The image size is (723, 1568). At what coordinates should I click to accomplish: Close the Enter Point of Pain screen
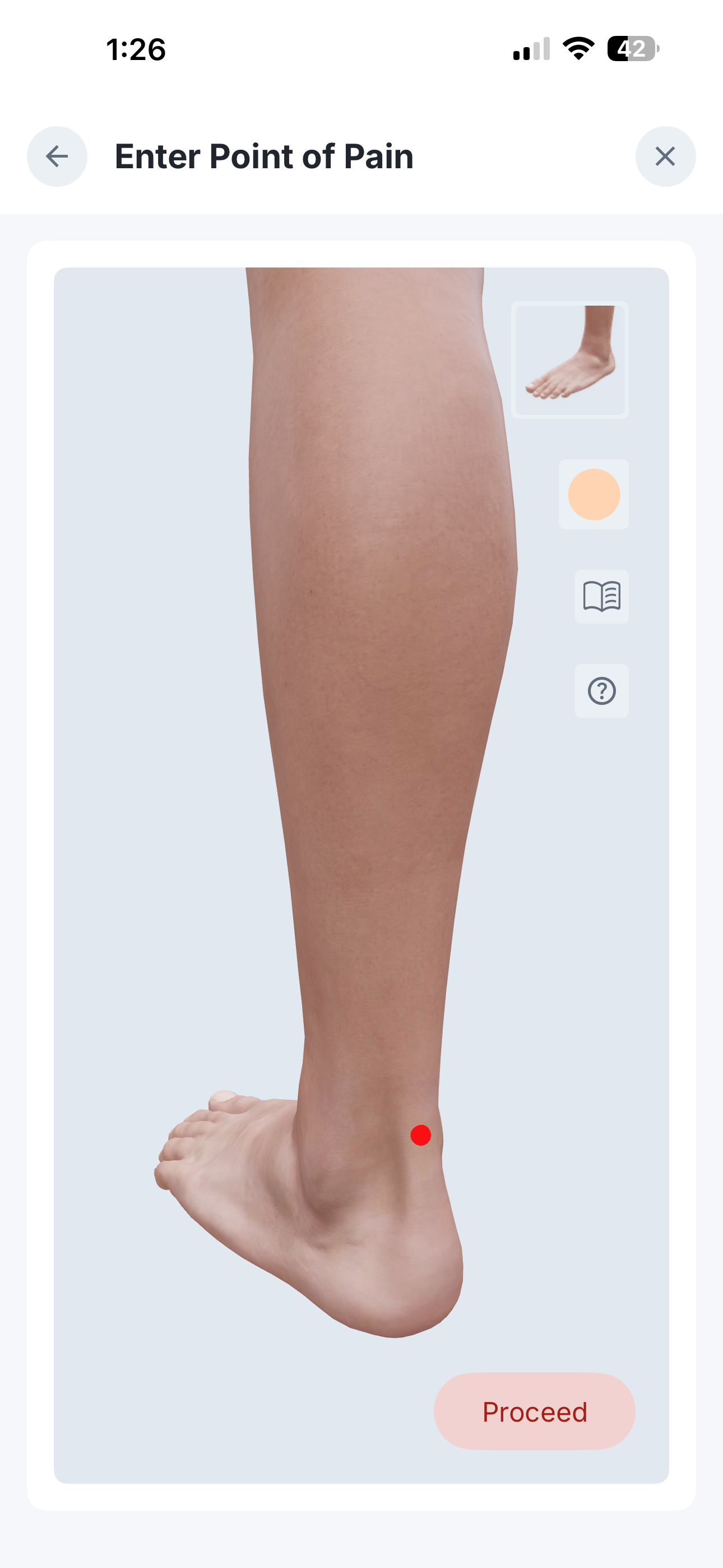click(665, 156)
